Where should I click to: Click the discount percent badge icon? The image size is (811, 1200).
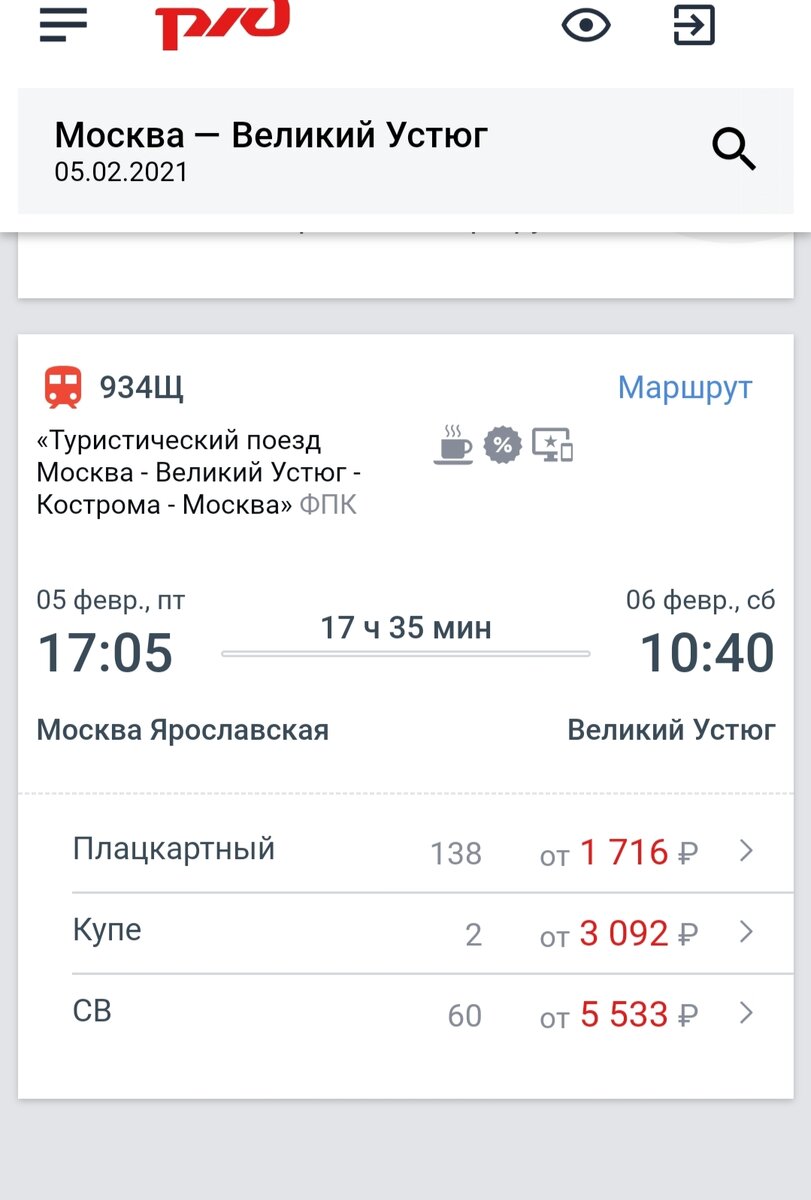[501, 446]
